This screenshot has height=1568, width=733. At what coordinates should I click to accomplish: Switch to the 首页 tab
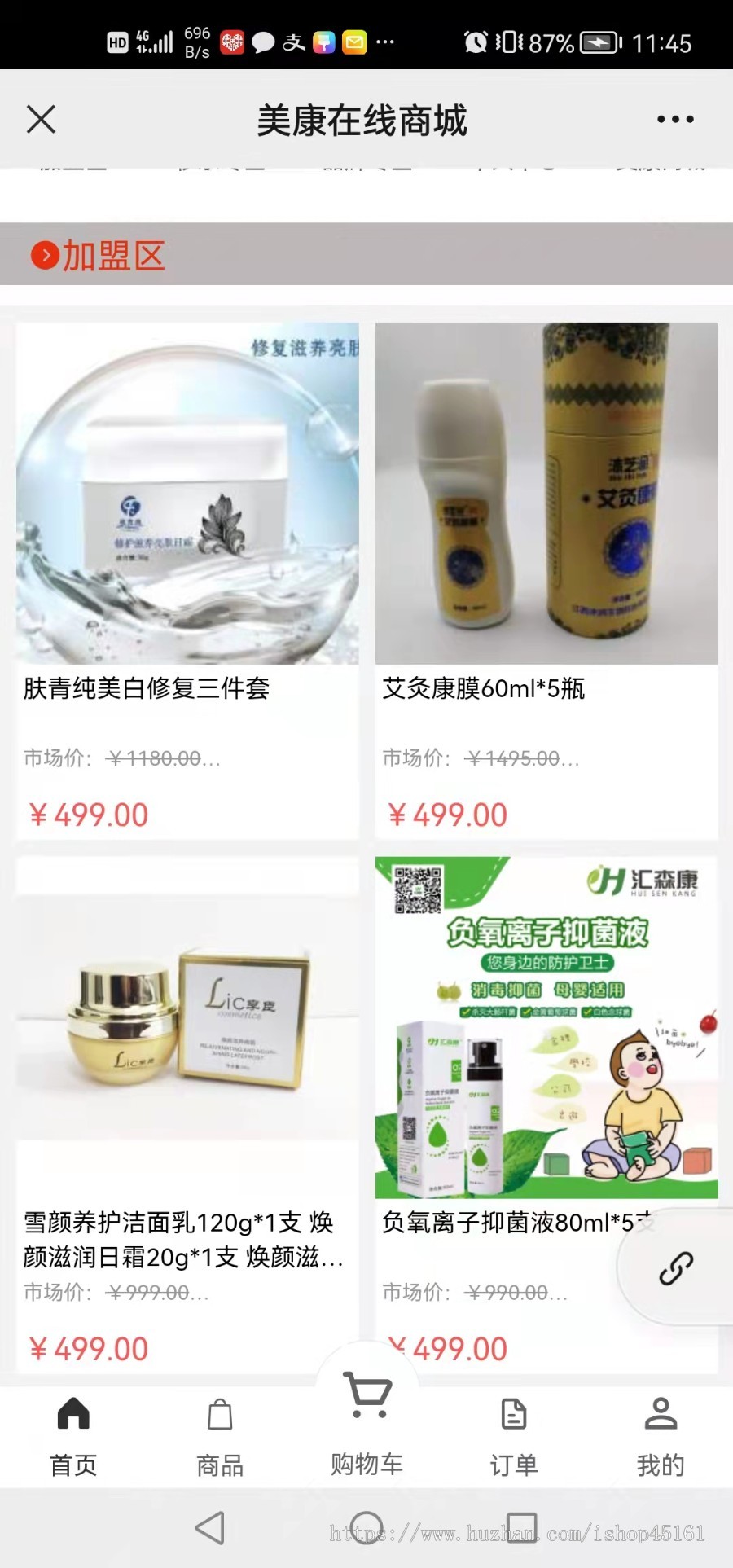(73, 1437)
